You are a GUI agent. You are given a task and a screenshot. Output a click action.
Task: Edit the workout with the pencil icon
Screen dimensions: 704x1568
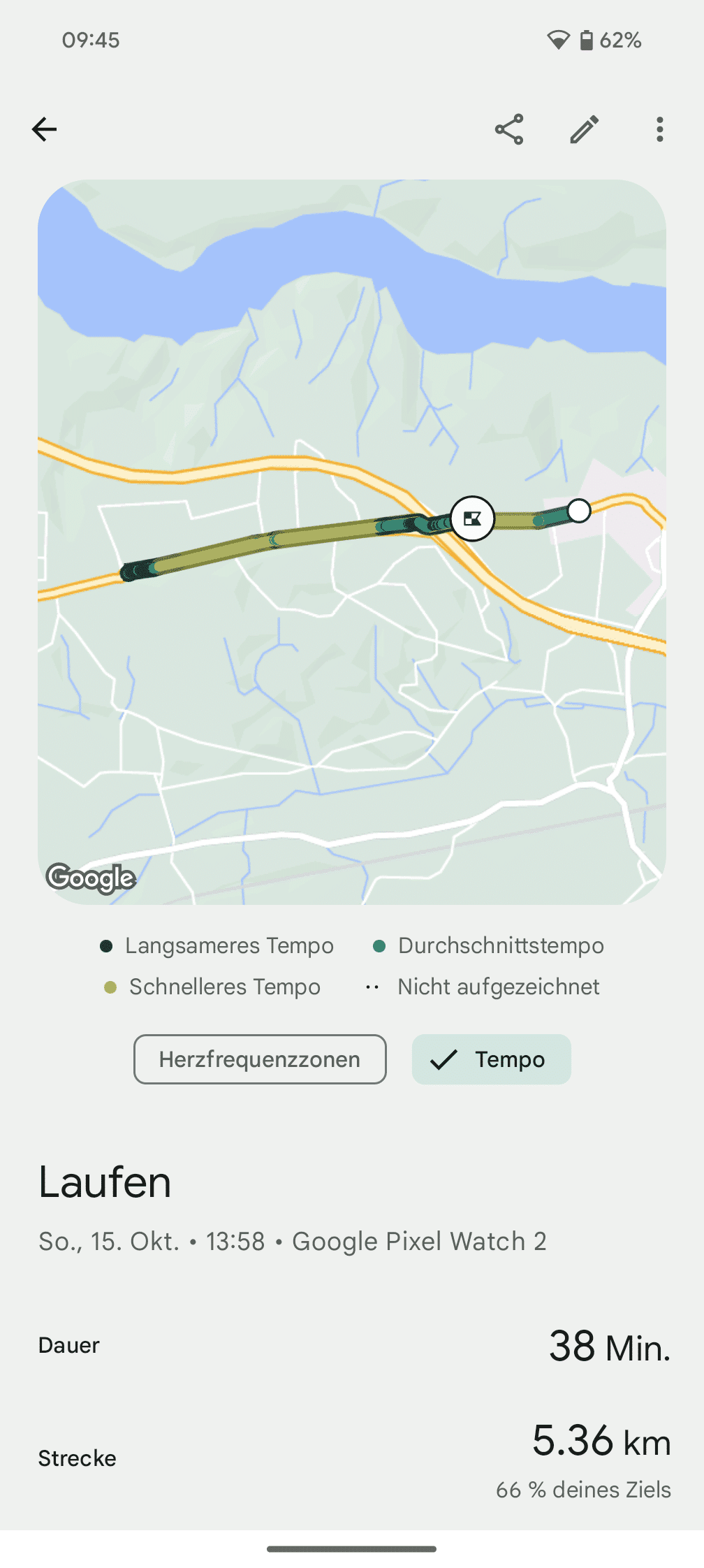click(x=585, y=129)
